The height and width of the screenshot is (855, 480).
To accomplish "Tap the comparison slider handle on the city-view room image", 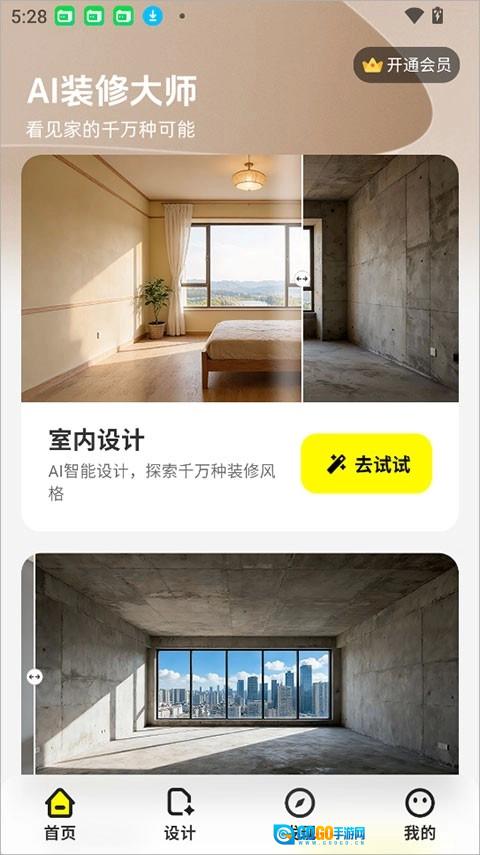I will tap(34, 677).
